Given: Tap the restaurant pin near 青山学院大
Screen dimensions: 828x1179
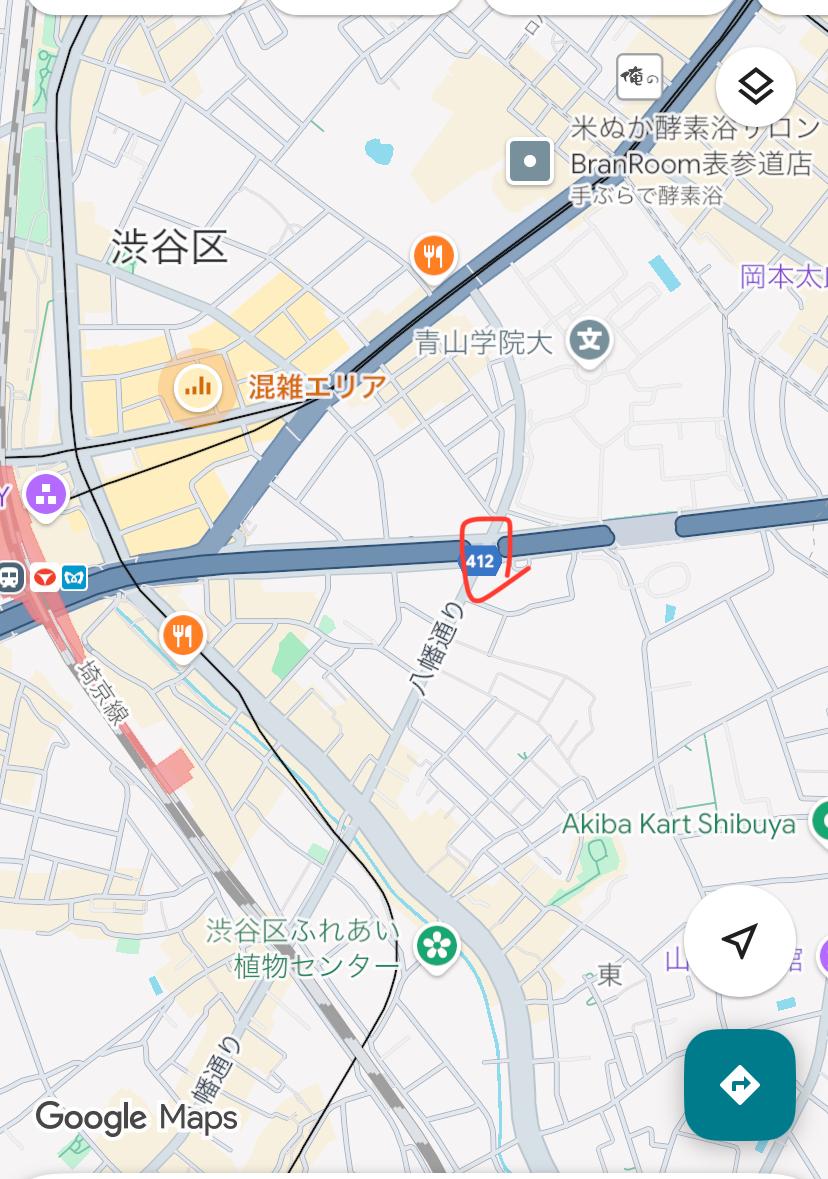Looking at the screenshot, I should 433,257.
